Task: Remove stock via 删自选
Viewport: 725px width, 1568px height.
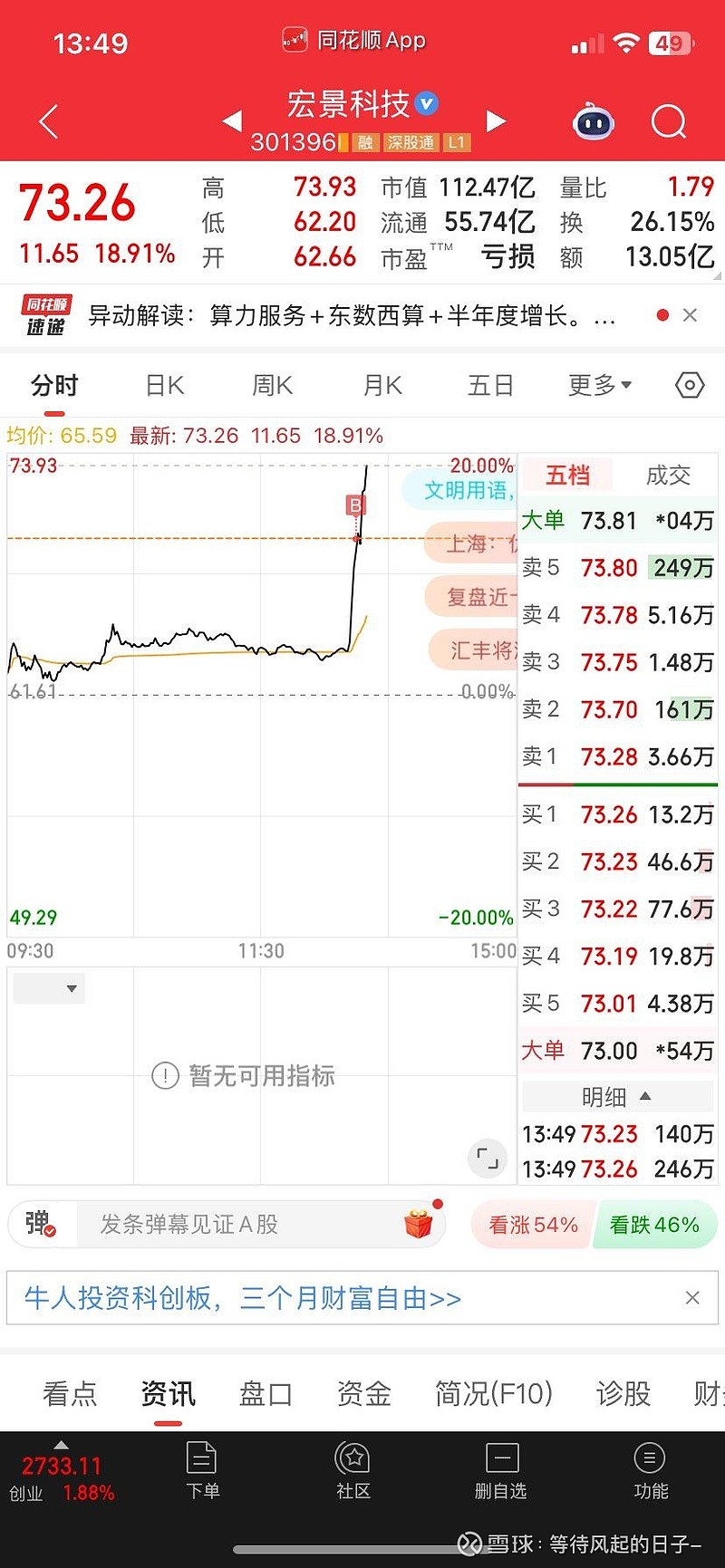Action: [x=501, y=1469]
